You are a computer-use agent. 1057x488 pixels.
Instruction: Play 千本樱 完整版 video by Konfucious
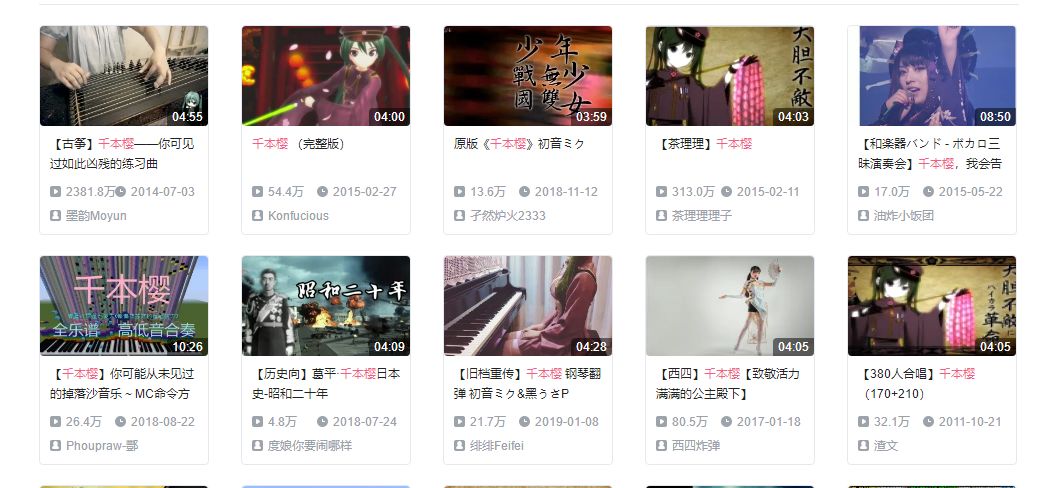pos(325,76)
